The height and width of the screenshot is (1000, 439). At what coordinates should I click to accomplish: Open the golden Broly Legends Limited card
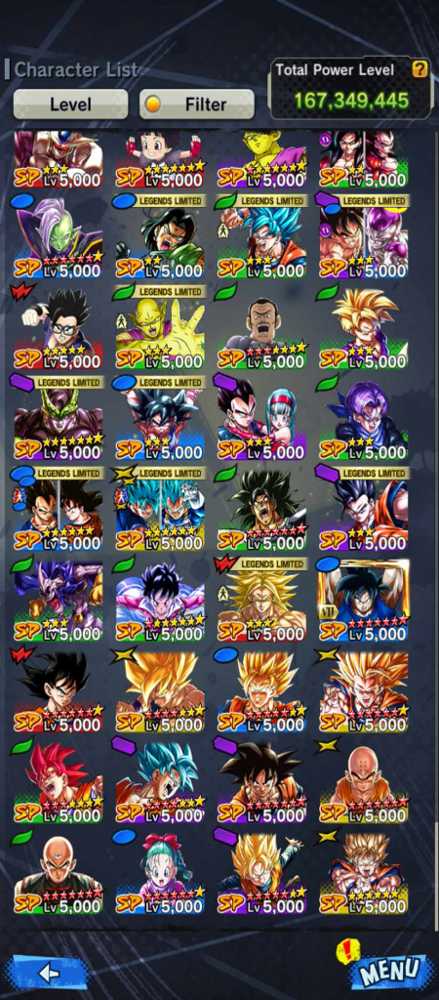coord(262,601)
